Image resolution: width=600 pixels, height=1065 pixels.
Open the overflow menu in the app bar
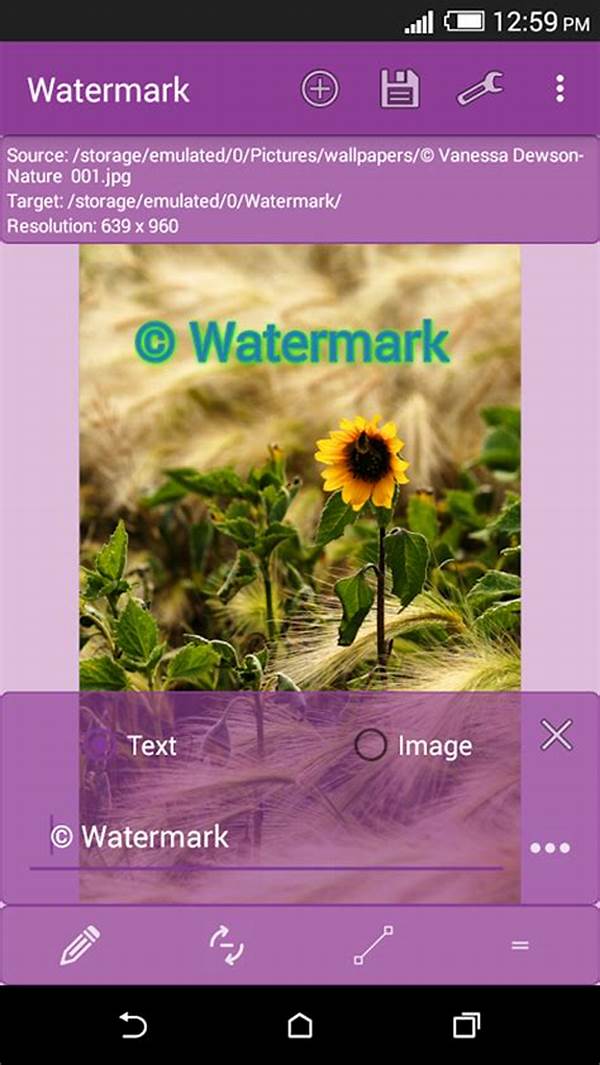pyautogui.click(x=560, y=89)
